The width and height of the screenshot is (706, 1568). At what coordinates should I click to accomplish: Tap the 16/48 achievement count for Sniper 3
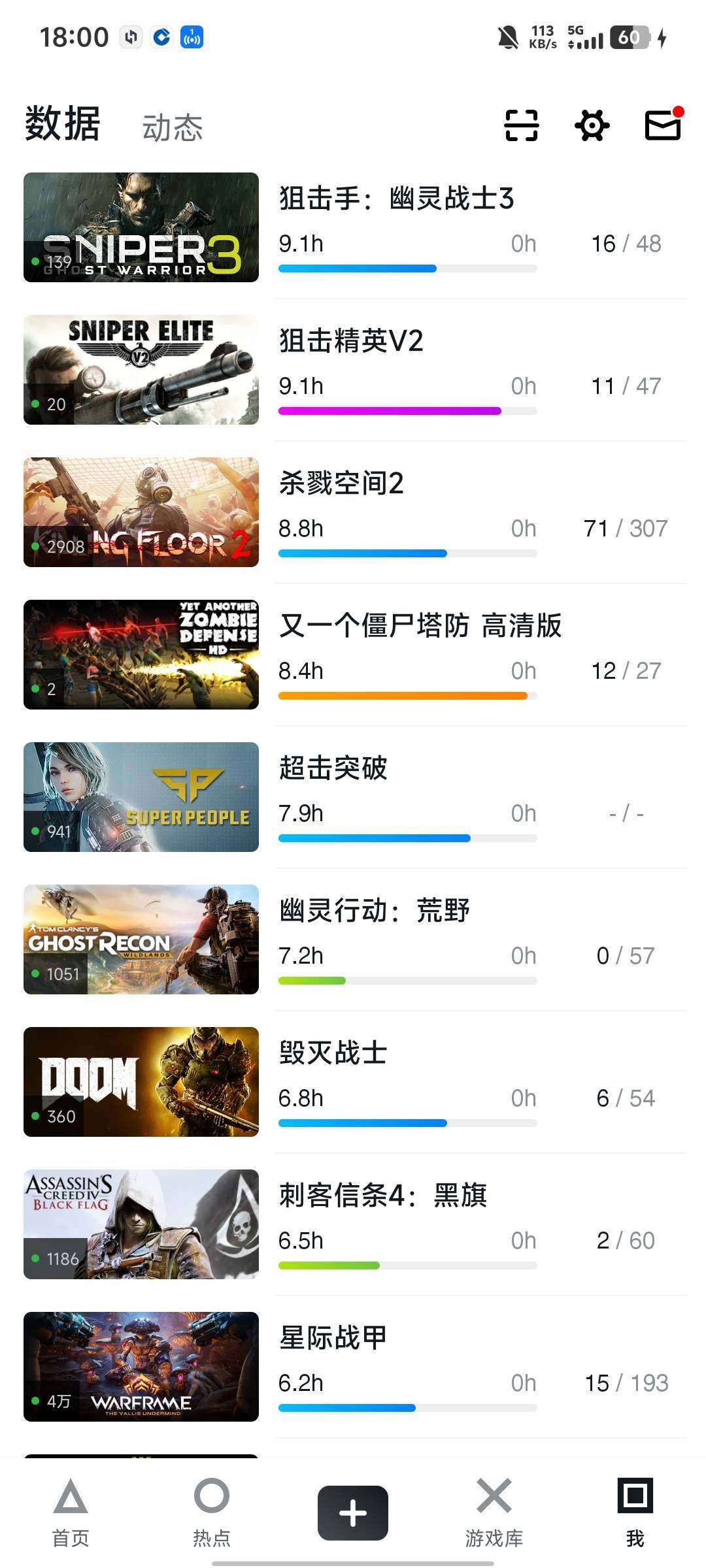coord(626,243)
